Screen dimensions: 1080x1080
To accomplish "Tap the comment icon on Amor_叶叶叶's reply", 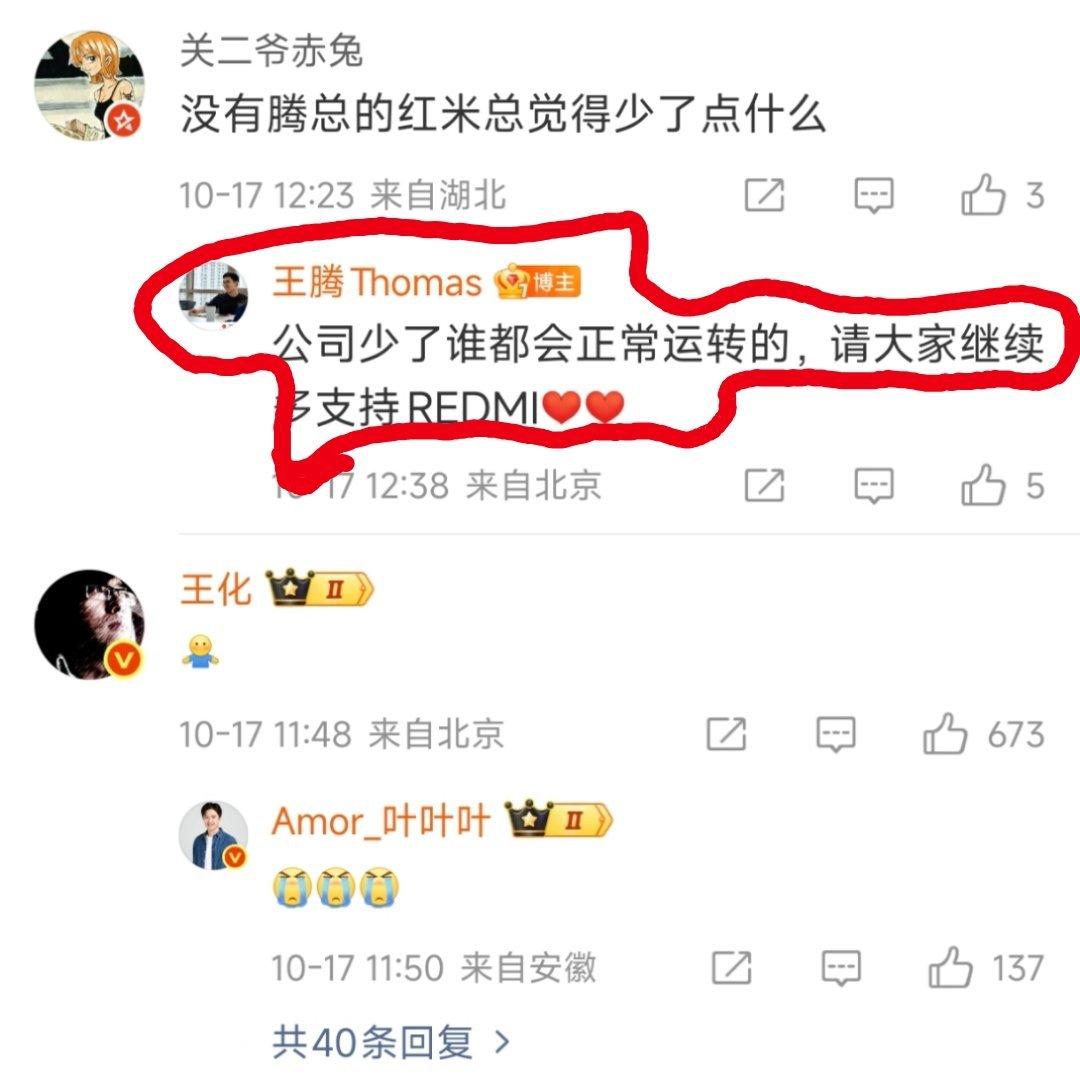I will coord(841,968).
